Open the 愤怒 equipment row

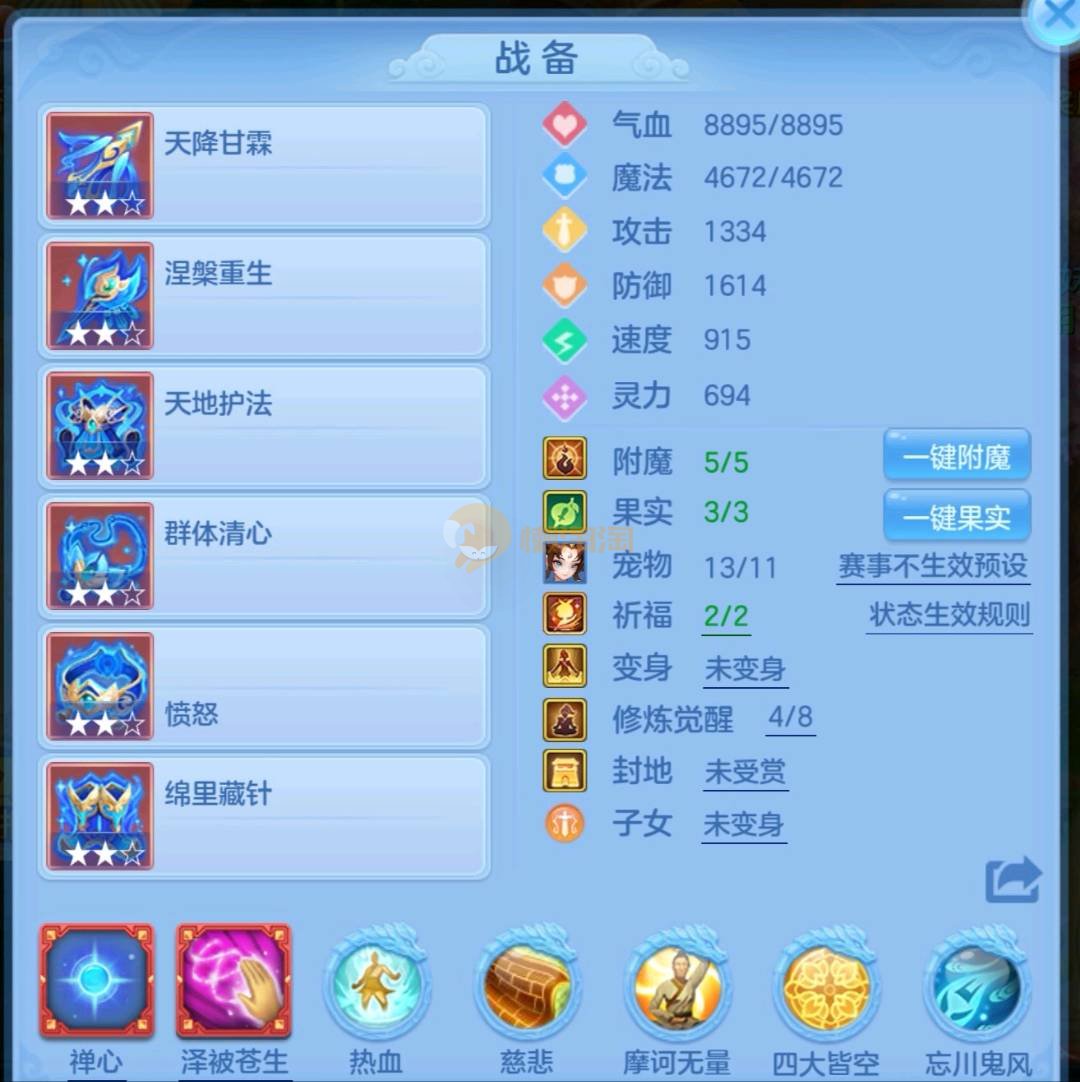coord(264,686)
